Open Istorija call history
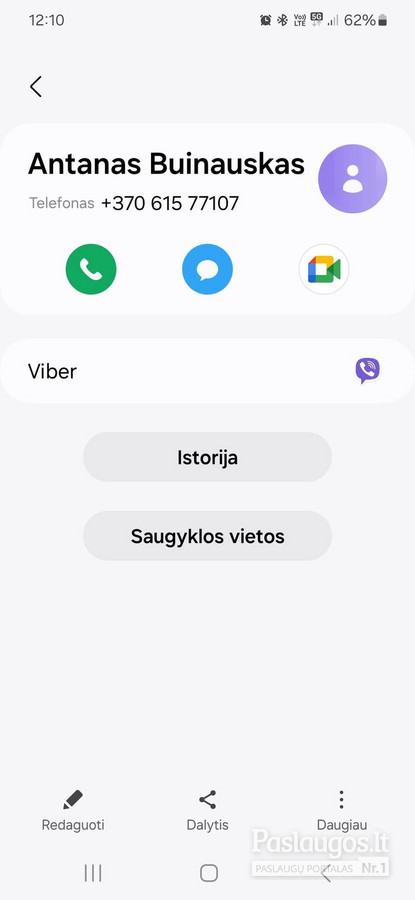415x900 pixels. [x=207, y=457]
